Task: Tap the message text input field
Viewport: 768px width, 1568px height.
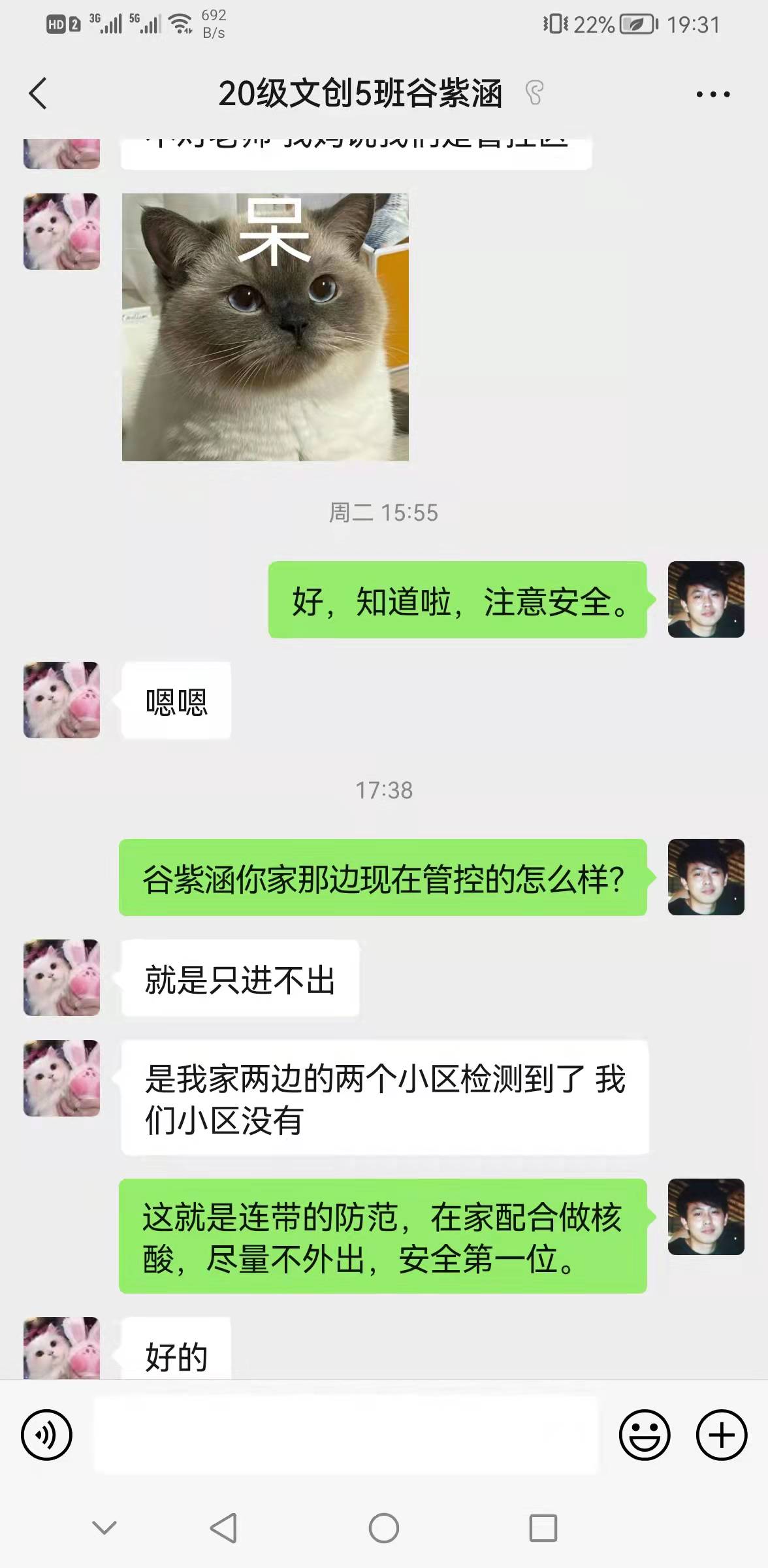Action: click(346, 1435)
